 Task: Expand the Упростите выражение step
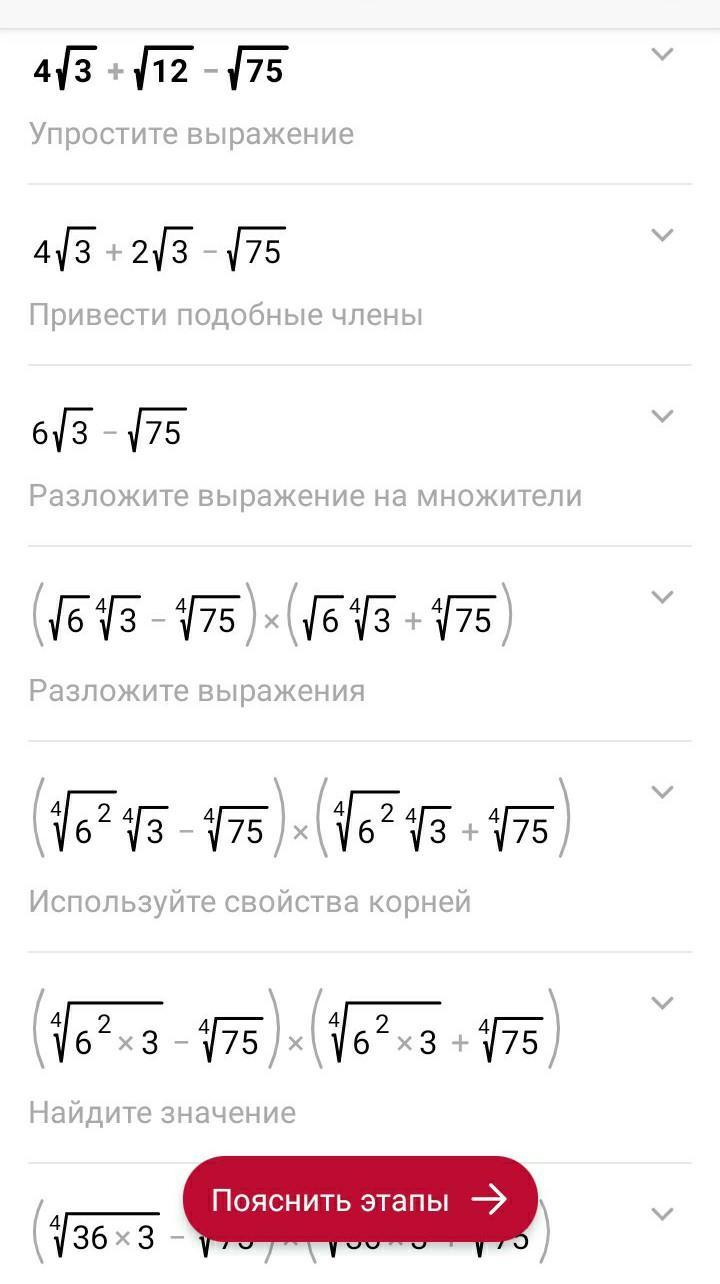pos(662,55)
